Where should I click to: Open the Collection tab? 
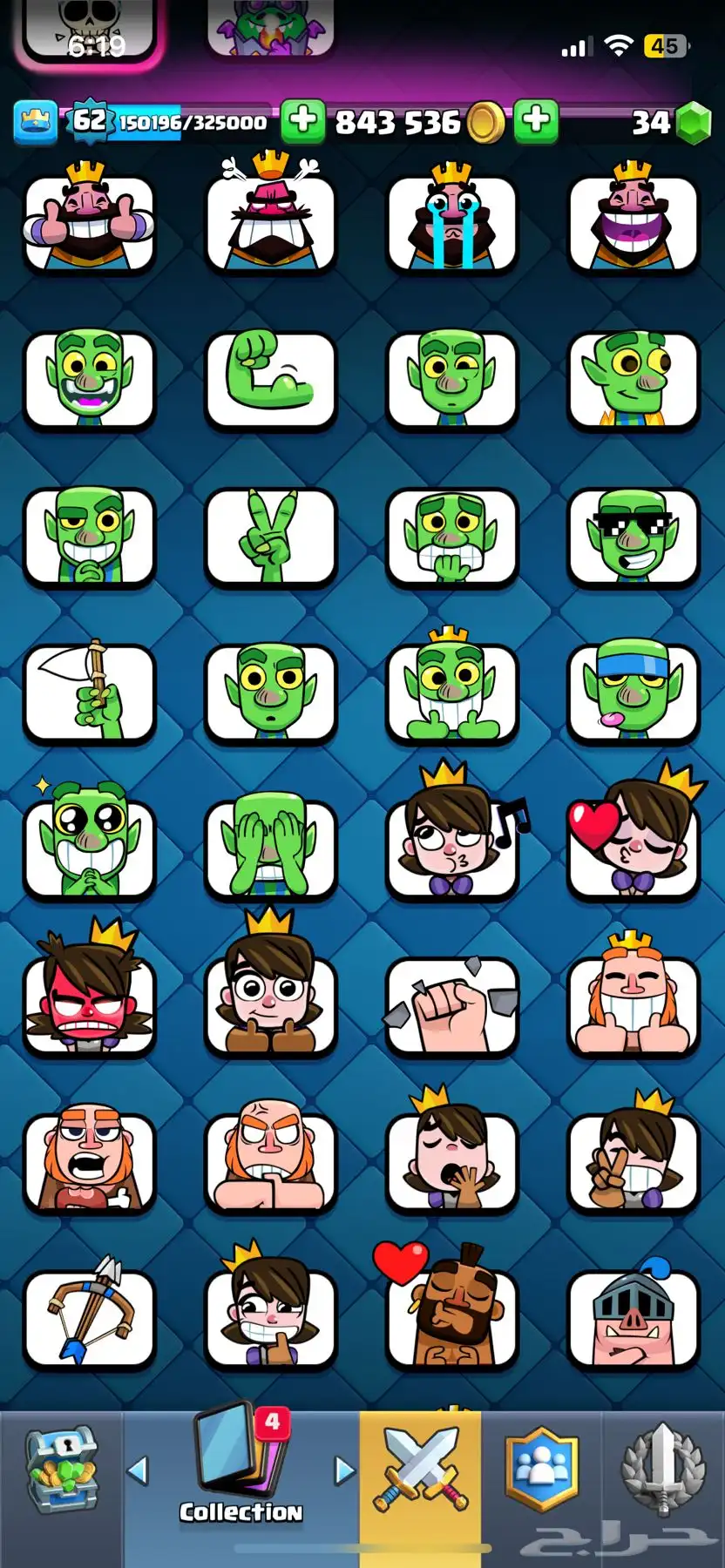(x=241, y=1472)
